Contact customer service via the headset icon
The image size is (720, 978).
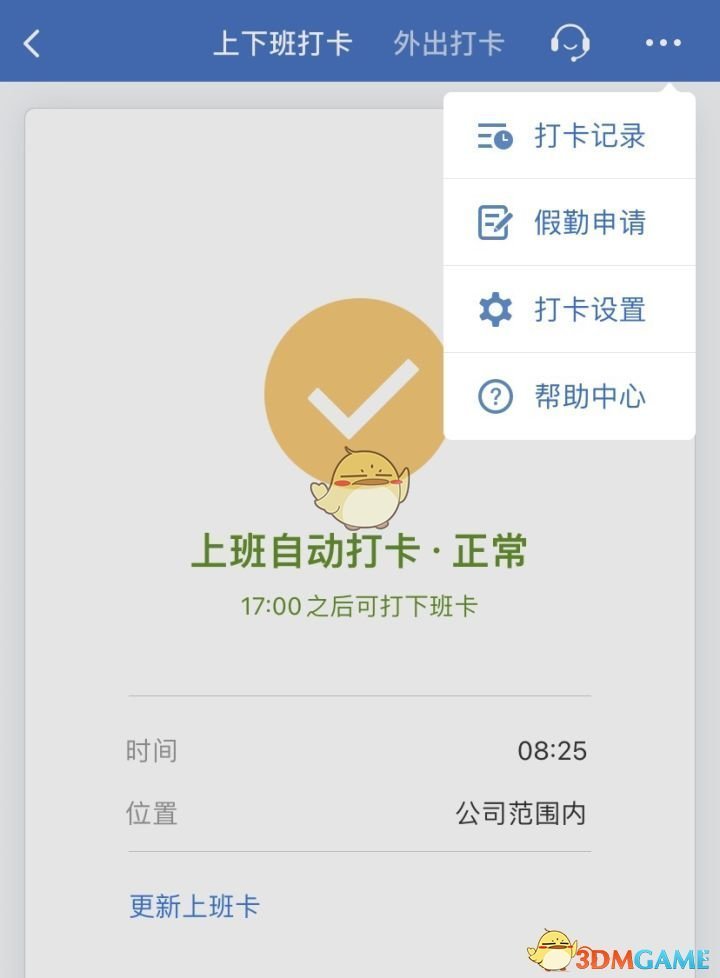[570, 43]
